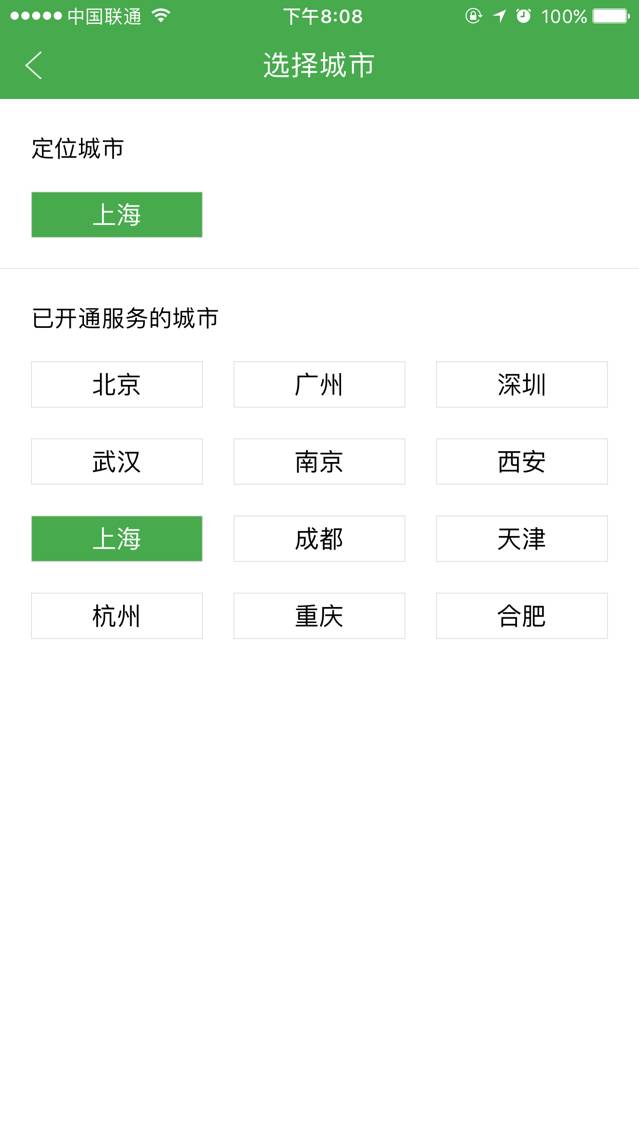This screenshot has height=1136, width=639.
Task: Select 上海 under 定位城市
Action: click(x=117, y=214)
